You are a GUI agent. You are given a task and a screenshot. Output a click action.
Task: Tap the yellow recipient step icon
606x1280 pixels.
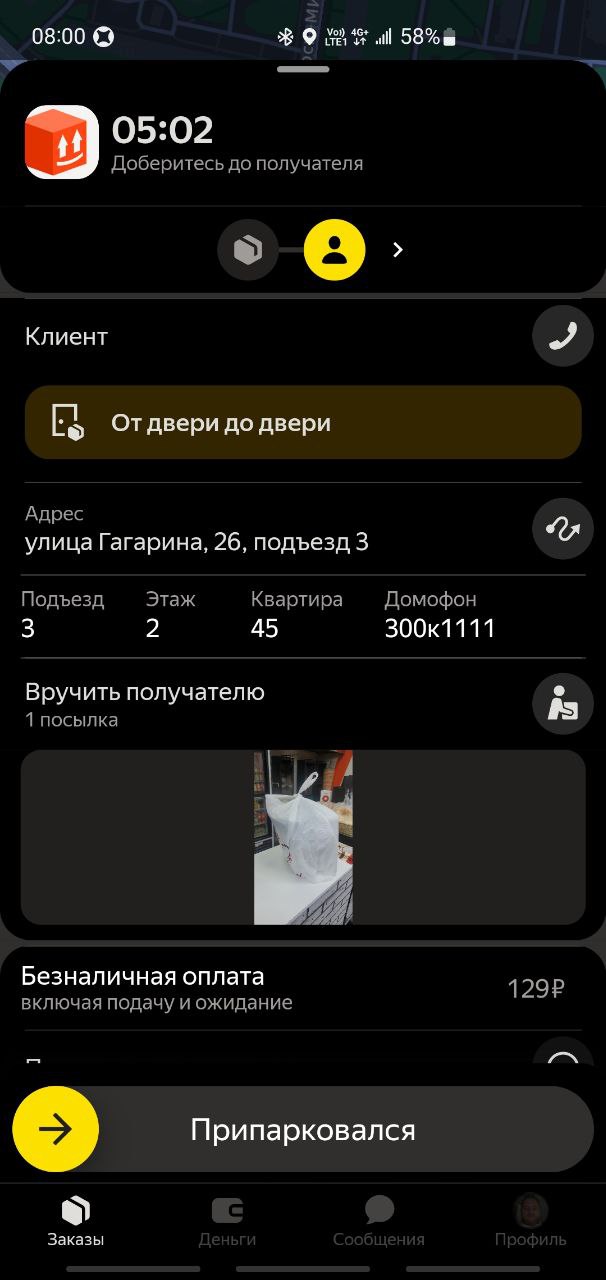point(335,250)
